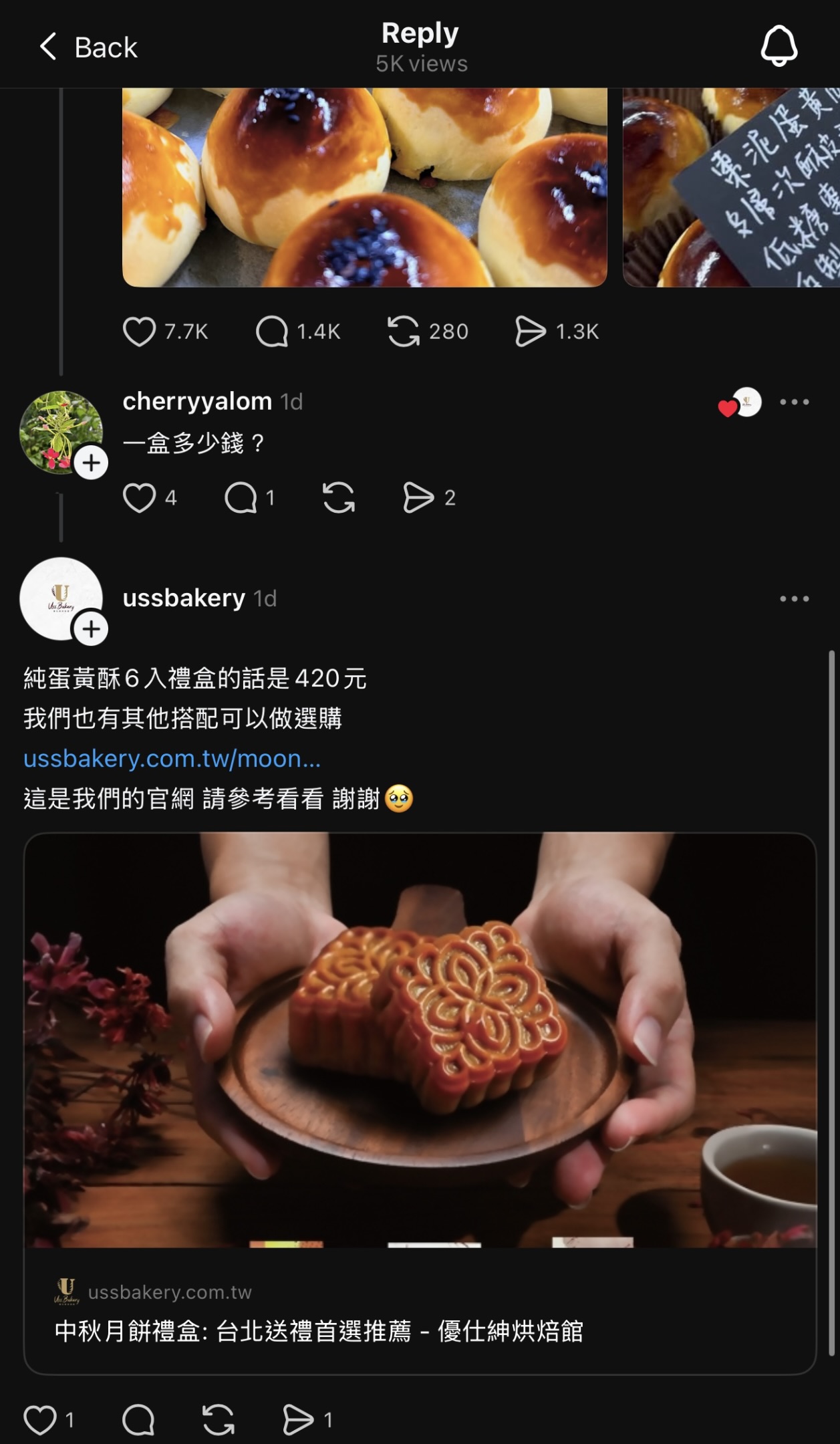Open the notifications bell

coord(779,46)
